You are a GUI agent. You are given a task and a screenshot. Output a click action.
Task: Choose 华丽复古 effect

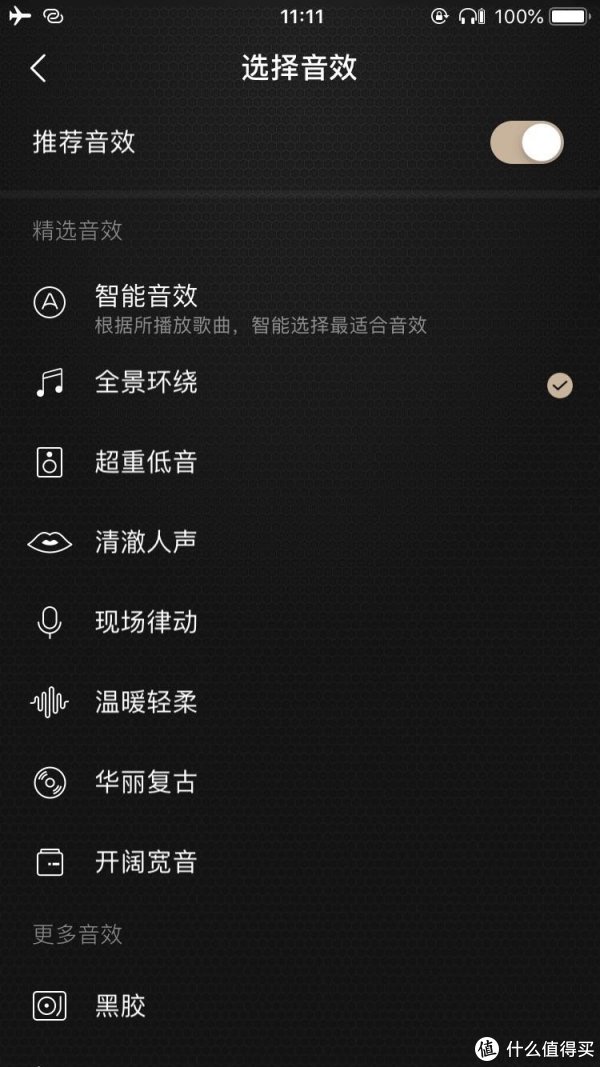pyautogui.click(x=300, y=783)
